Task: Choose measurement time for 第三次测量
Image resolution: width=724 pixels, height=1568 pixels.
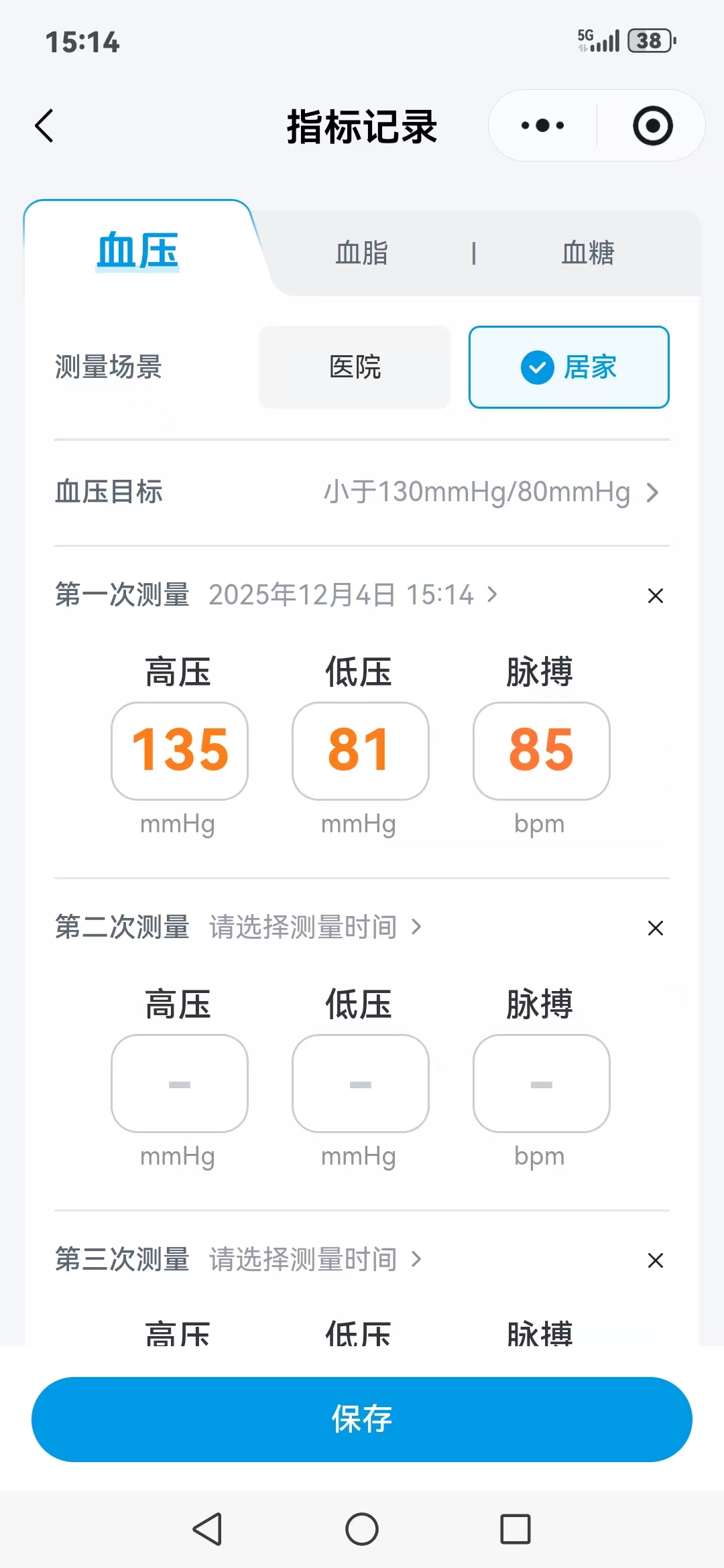Action: [x=315, y=1260]
